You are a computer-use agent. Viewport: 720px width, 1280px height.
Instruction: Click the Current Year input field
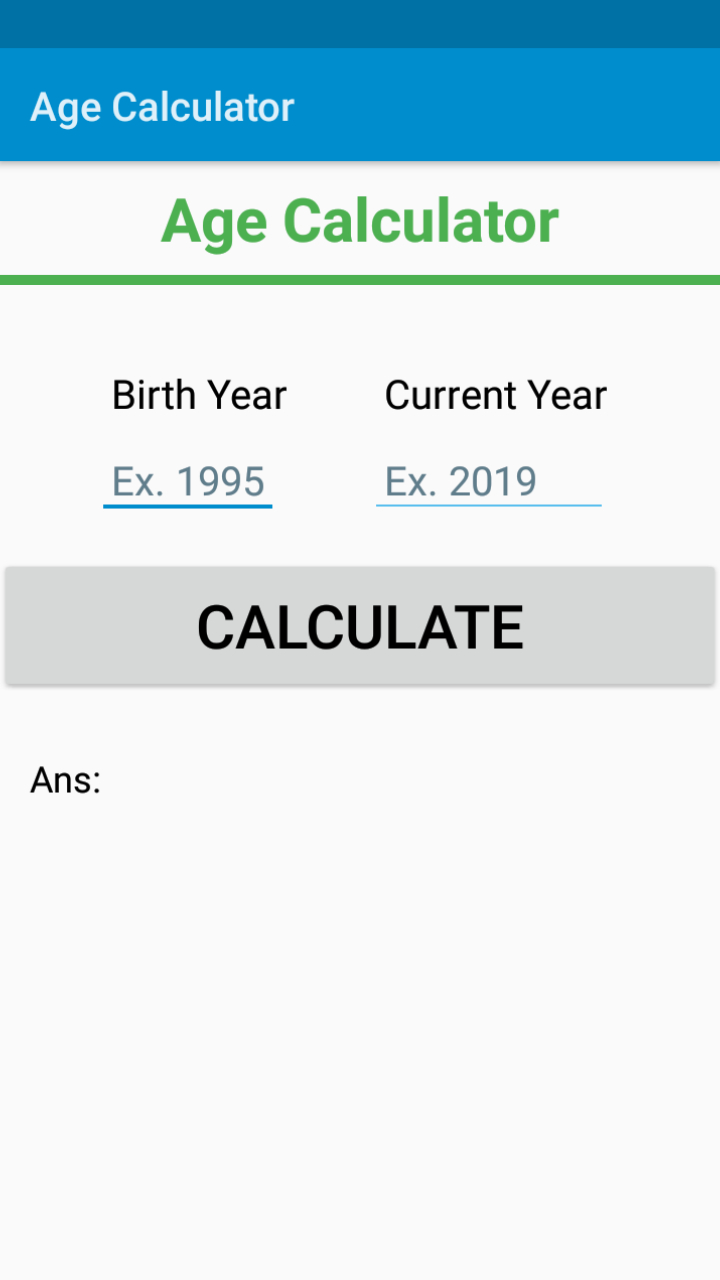tap(489, 481)
